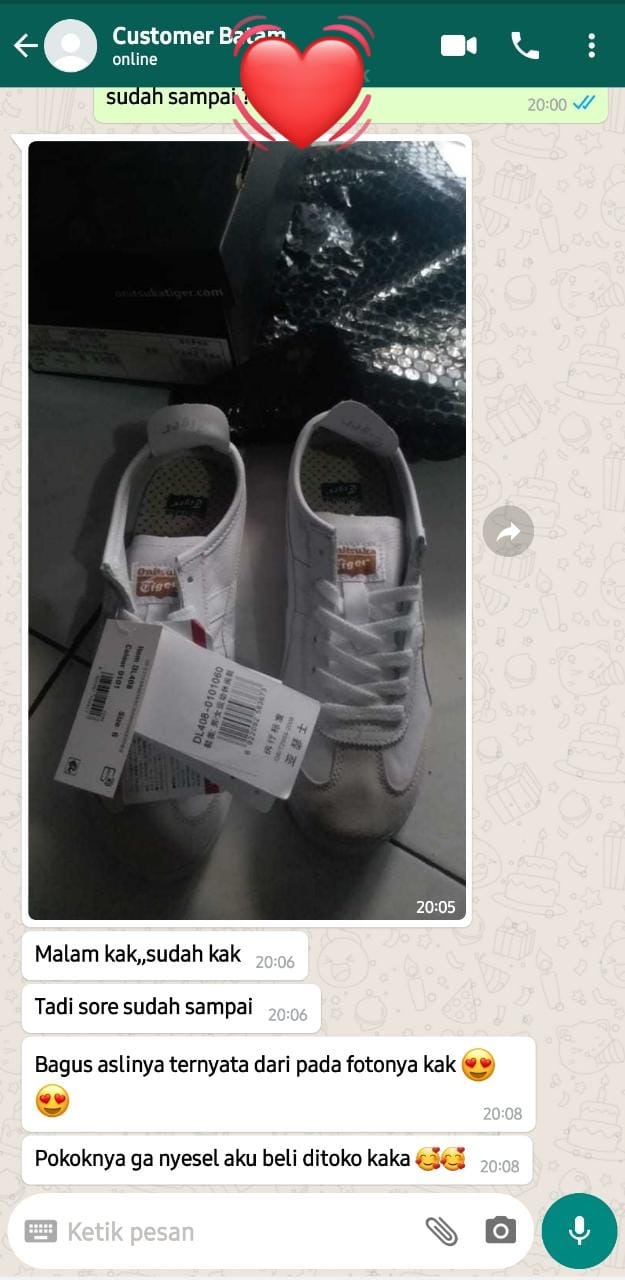
Task: Go back to the chat list
Action: click(25, 46)
